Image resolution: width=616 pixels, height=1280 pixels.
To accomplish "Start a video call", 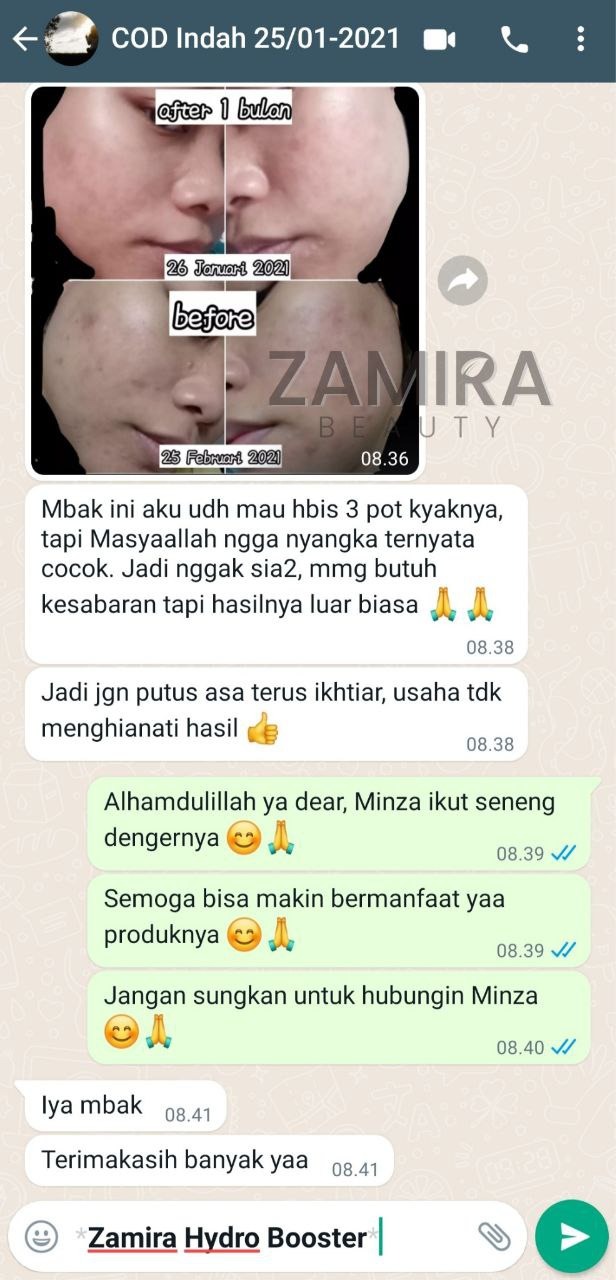I will [439, 40].
